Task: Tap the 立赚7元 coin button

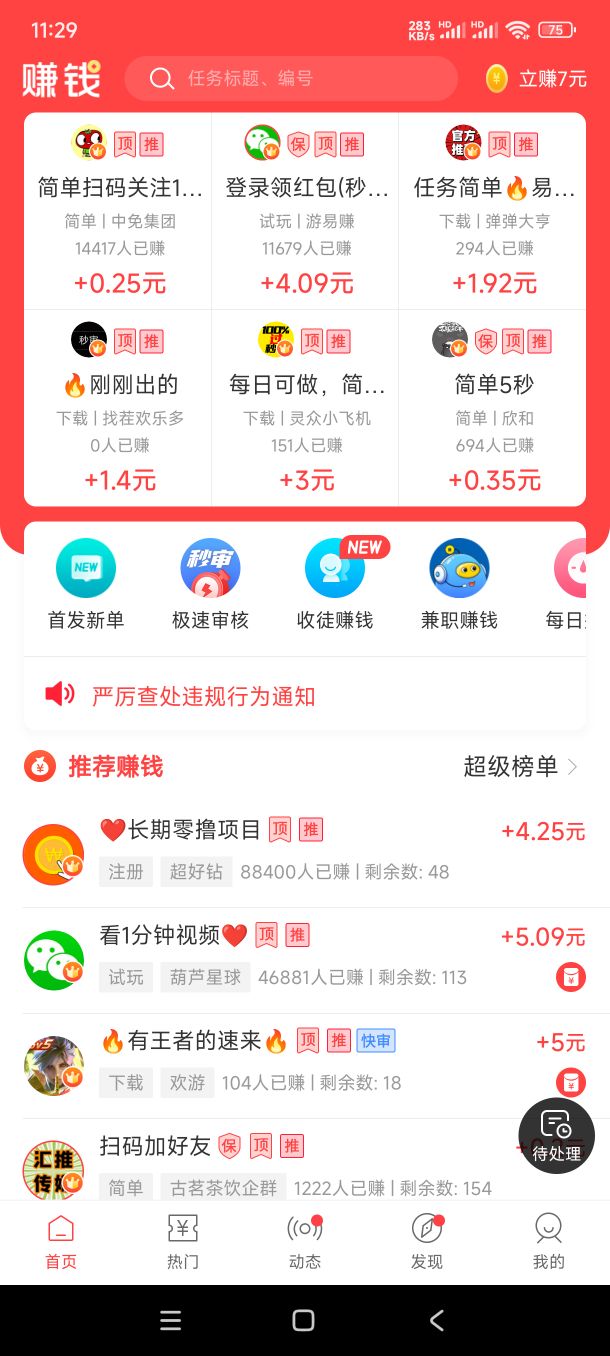Action: [x=536, y=79]
